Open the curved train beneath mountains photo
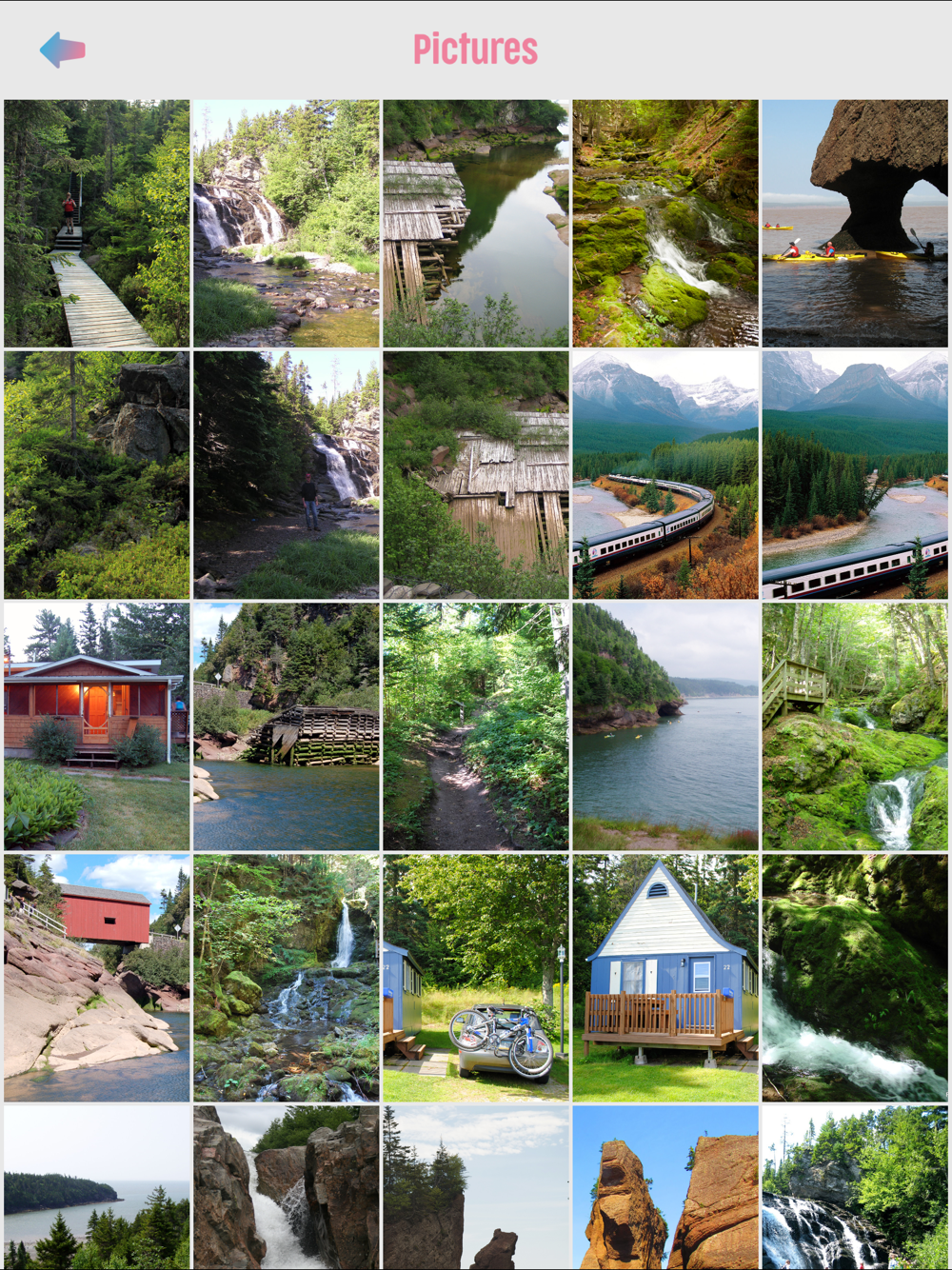Screen dimensions: 952x1270 665,475
